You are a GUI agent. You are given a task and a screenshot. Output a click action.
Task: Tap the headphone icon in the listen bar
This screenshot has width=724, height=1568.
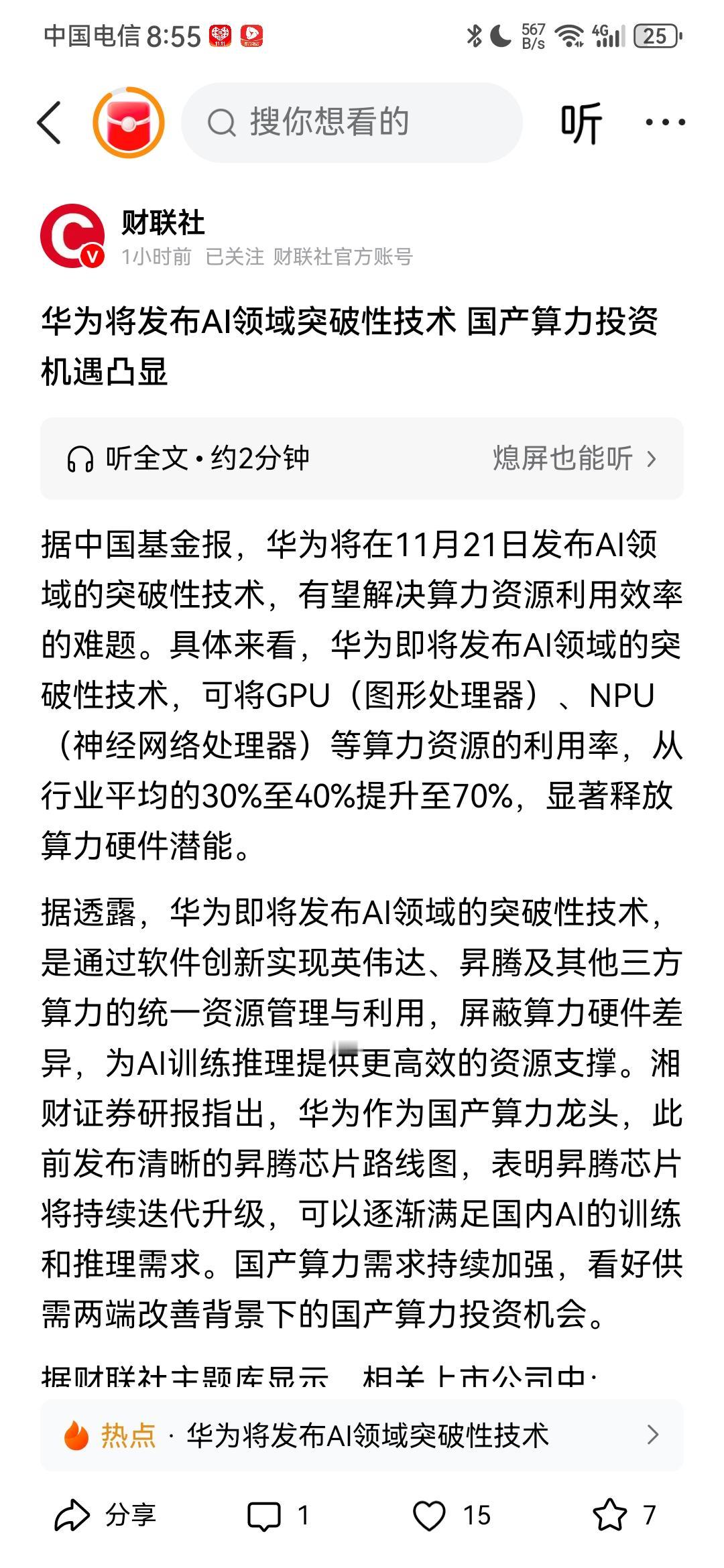80,457
